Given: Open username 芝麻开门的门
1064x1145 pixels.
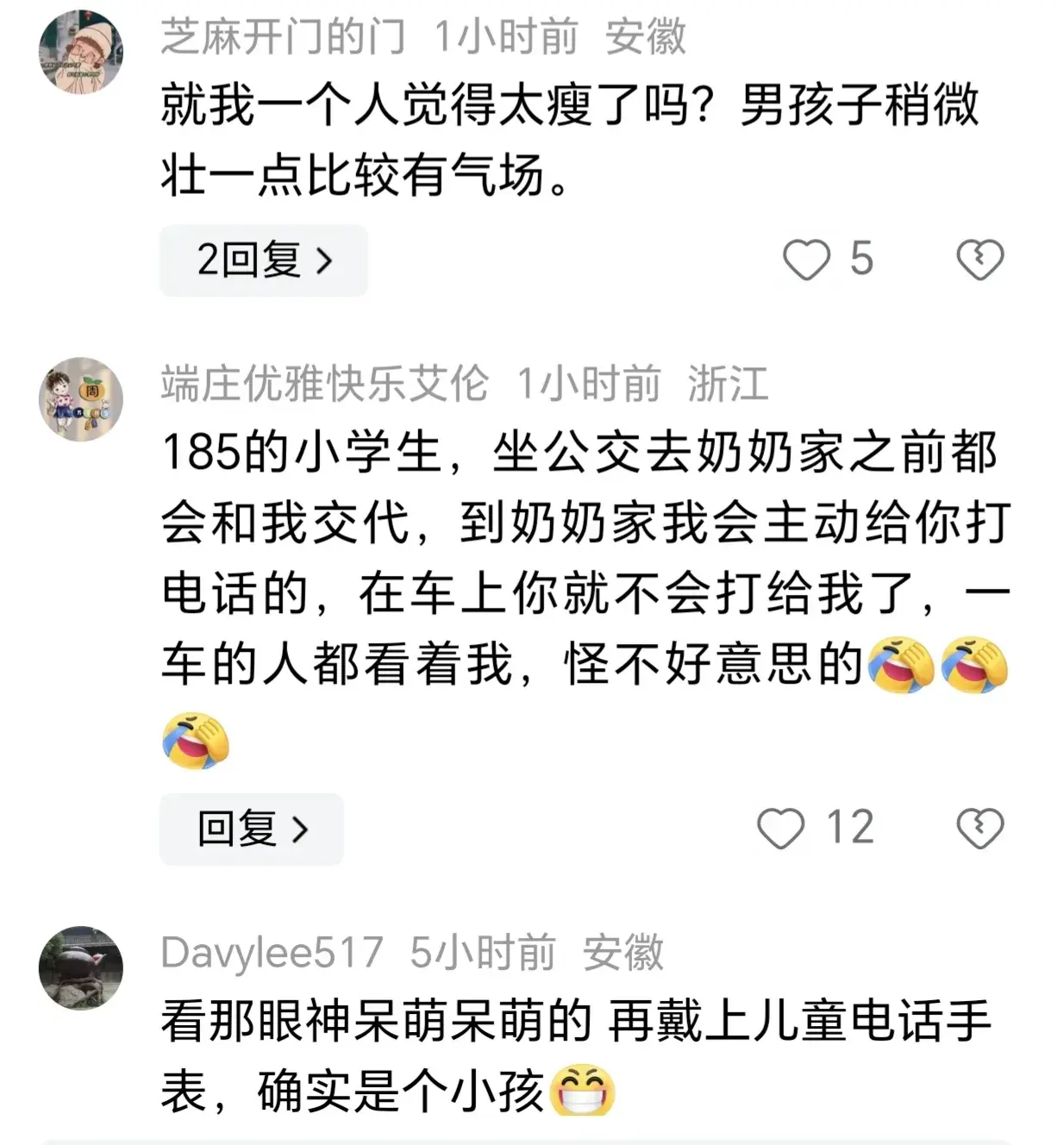Looking at the screenshot, I should (x=283, y=37).
